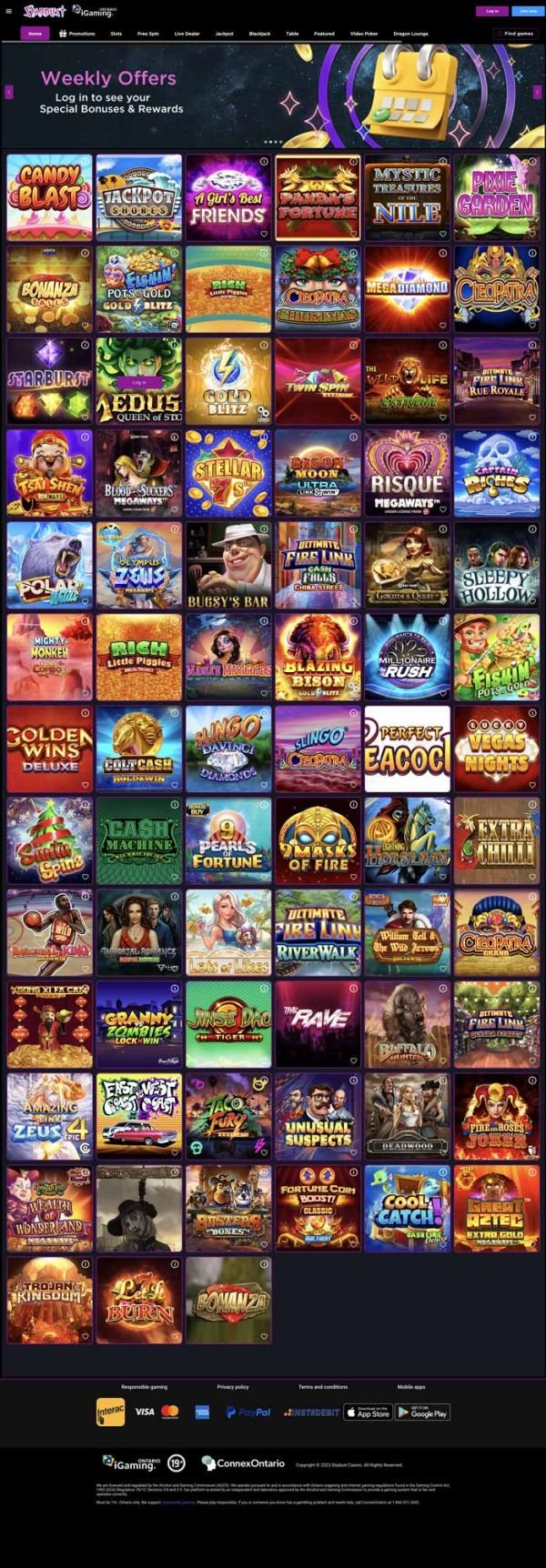This screenshot has height=1568, width=546.
Task: Open the Live Dealer tab
Action: [x=187, y=34]
